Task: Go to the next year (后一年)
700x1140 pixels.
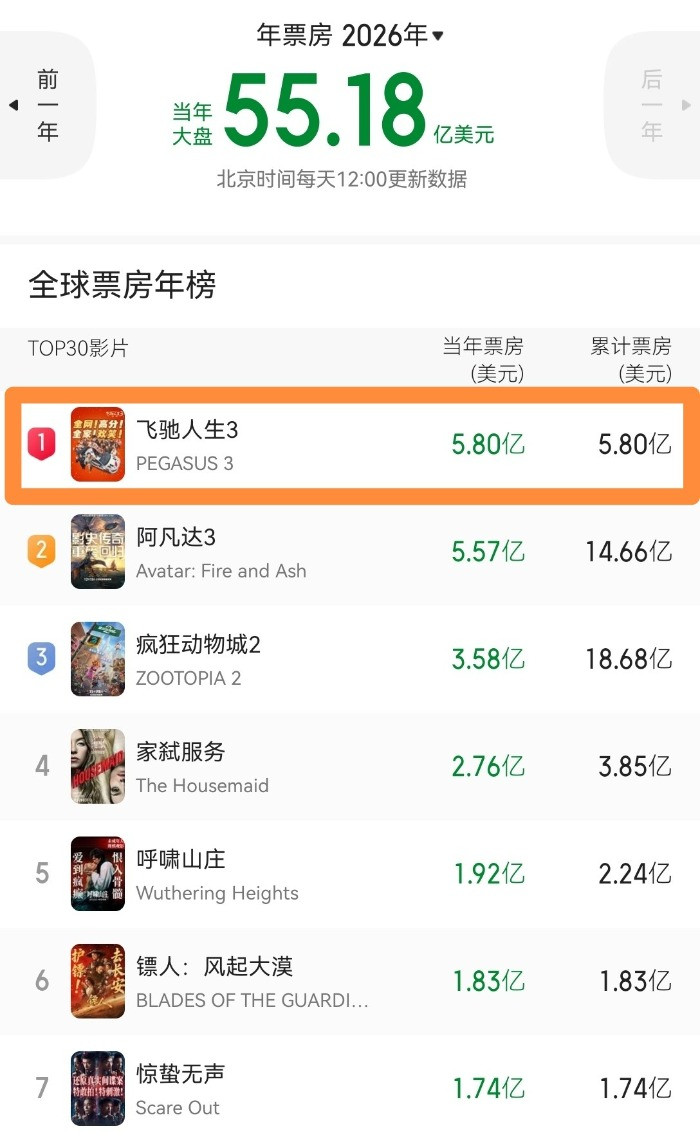Action: (x=655, y=105)
